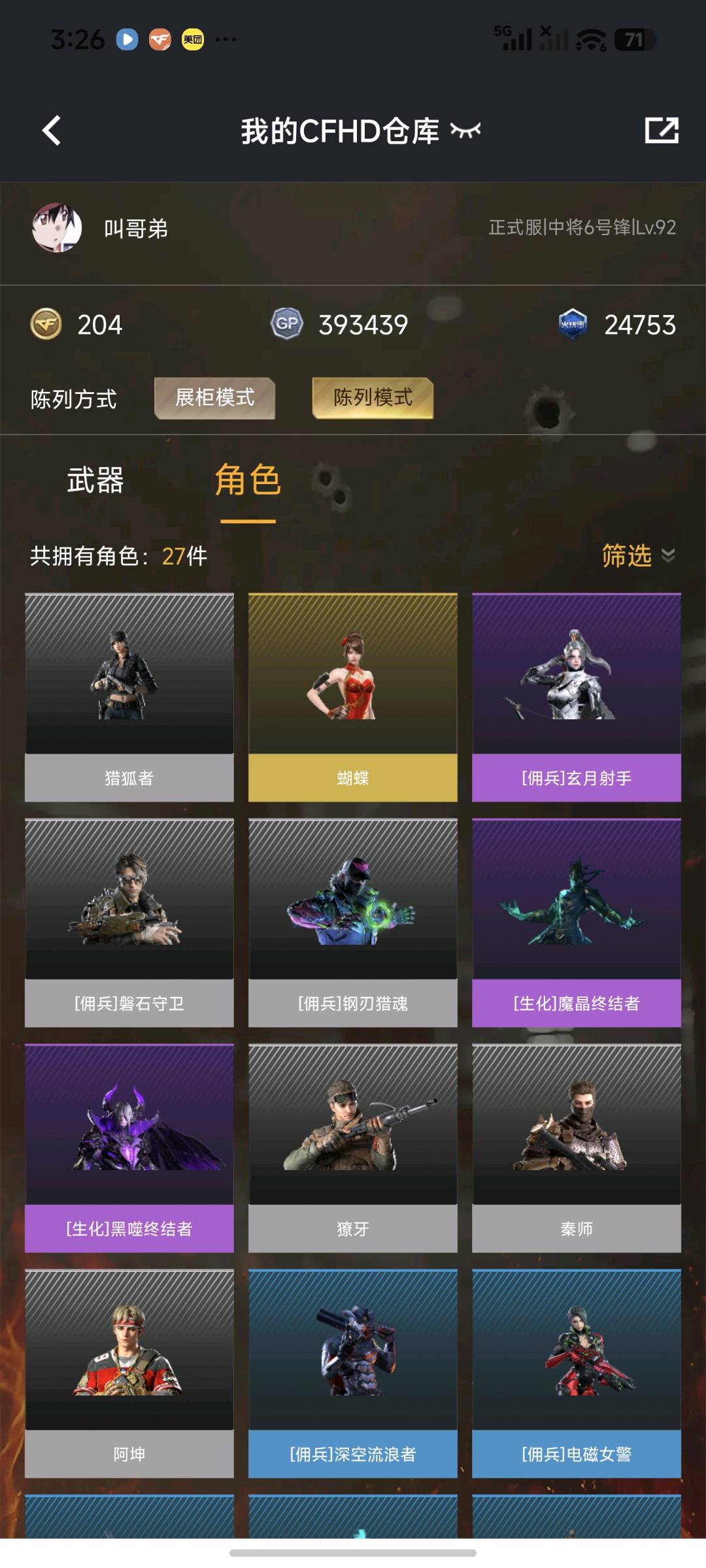The image size is (706, 1568).
Task: View the [佣兵]玄月射手 character
Action: coord(577,697)
